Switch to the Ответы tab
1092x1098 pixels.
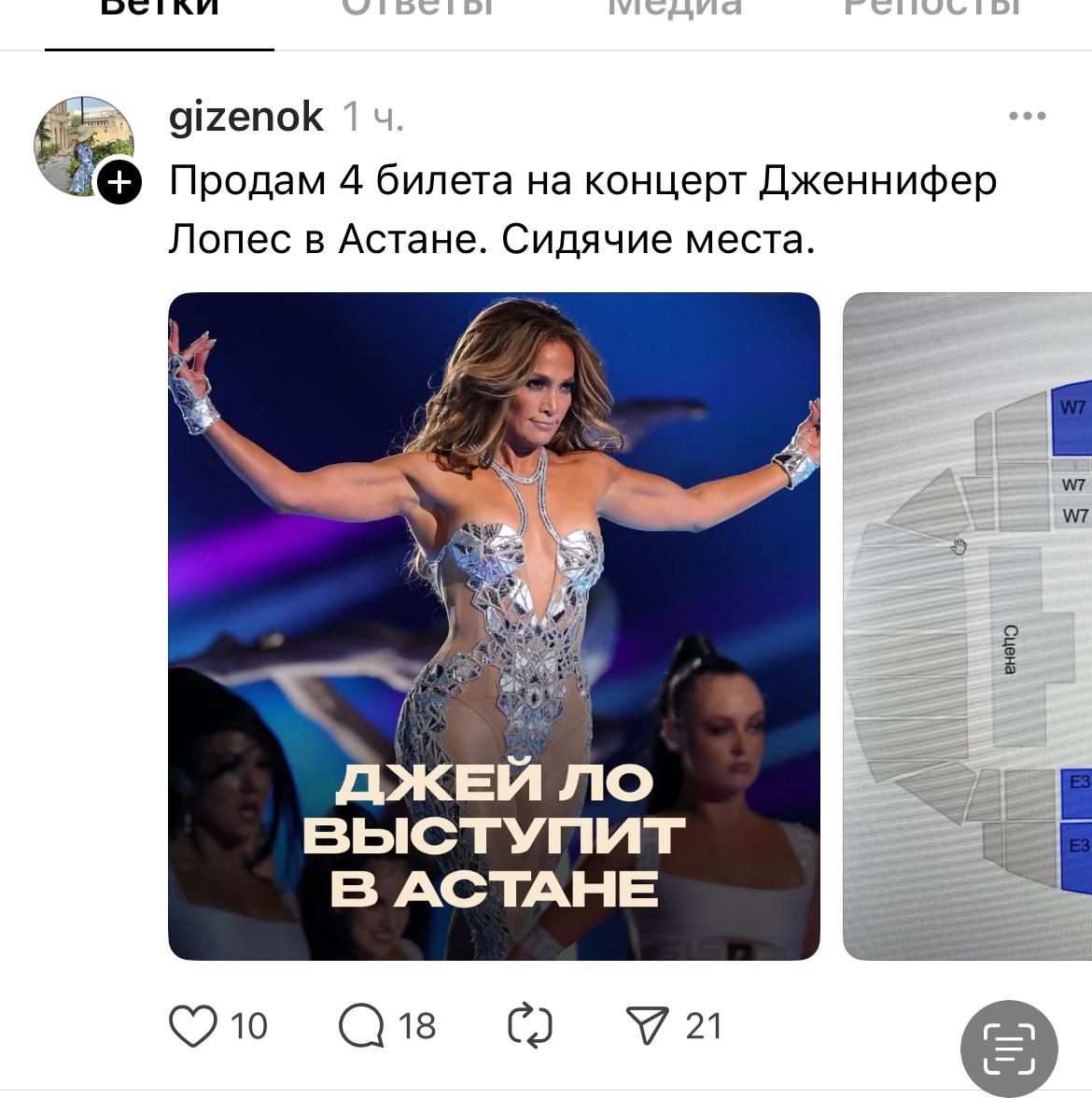point(416,9)
